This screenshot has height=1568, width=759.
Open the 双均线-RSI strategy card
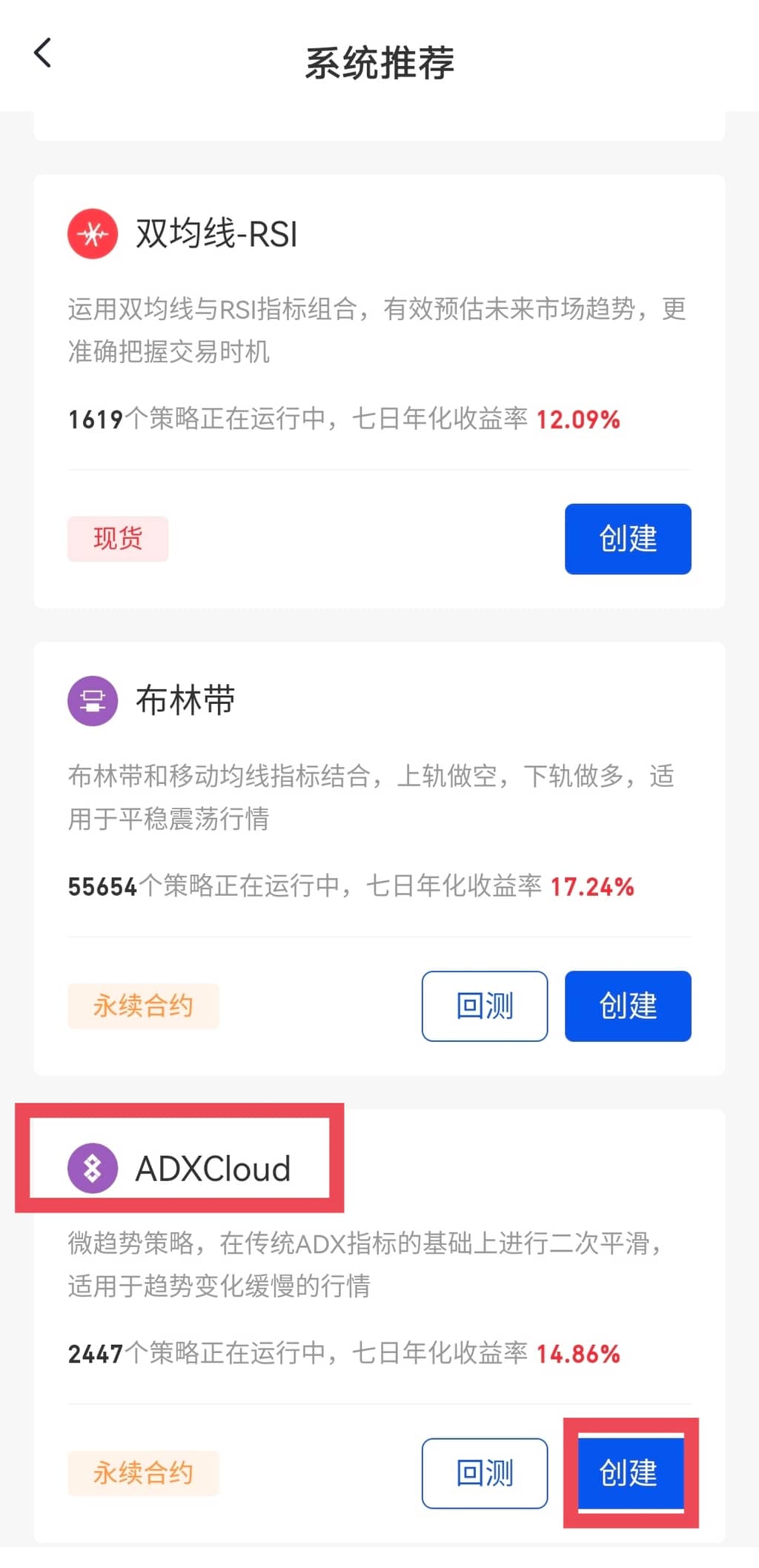click(x=216, y=234)
